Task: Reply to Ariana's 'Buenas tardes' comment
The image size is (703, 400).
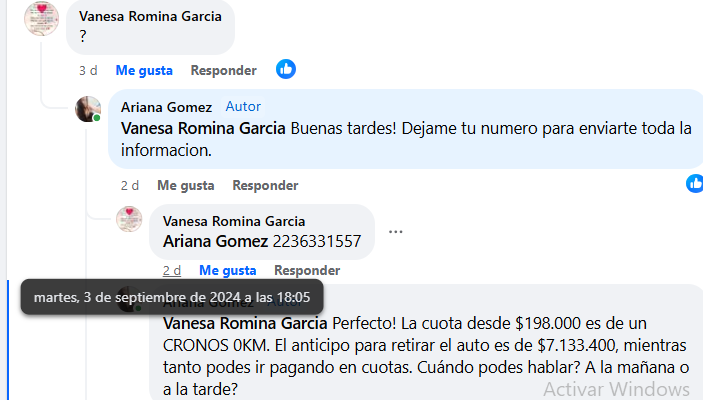Action: pos(265,185)
